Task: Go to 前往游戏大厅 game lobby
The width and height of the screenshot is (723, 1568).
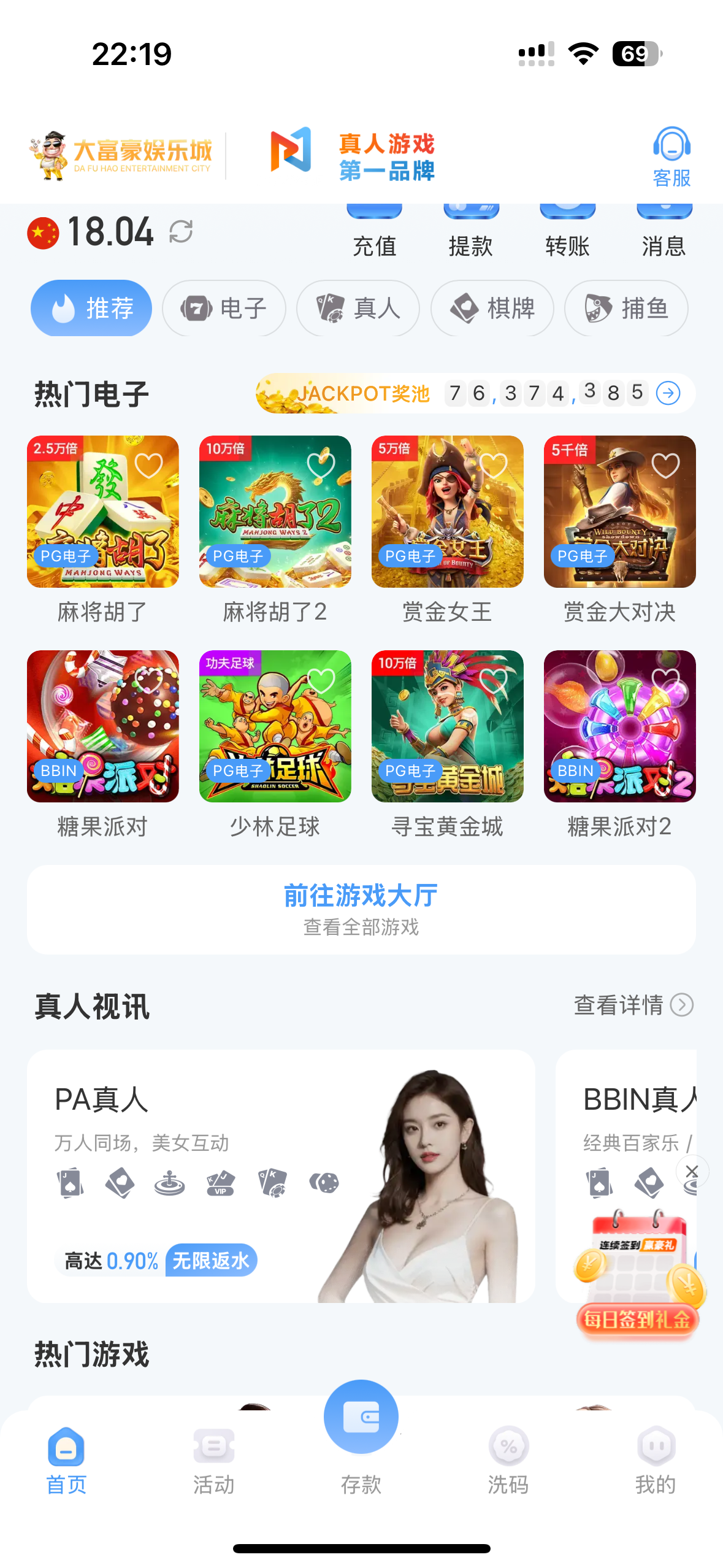Action: pyautogui.click(x=361, y=909)
